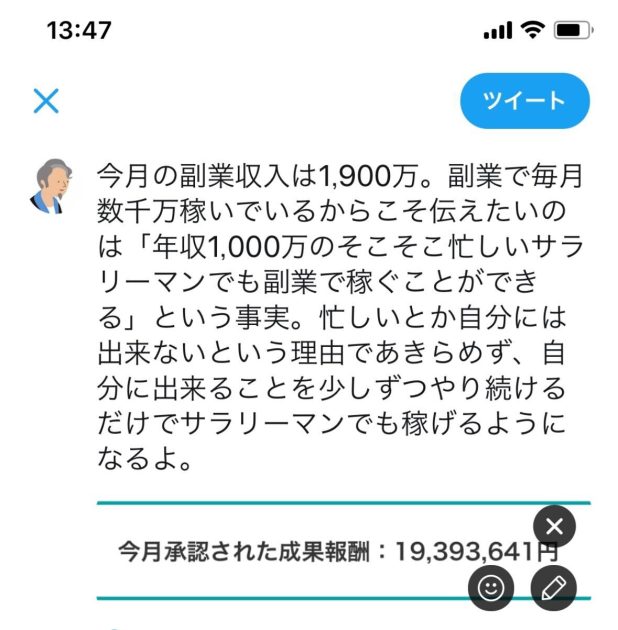
Task: Post with the ツイート button
Action: [x=524, y=101]
